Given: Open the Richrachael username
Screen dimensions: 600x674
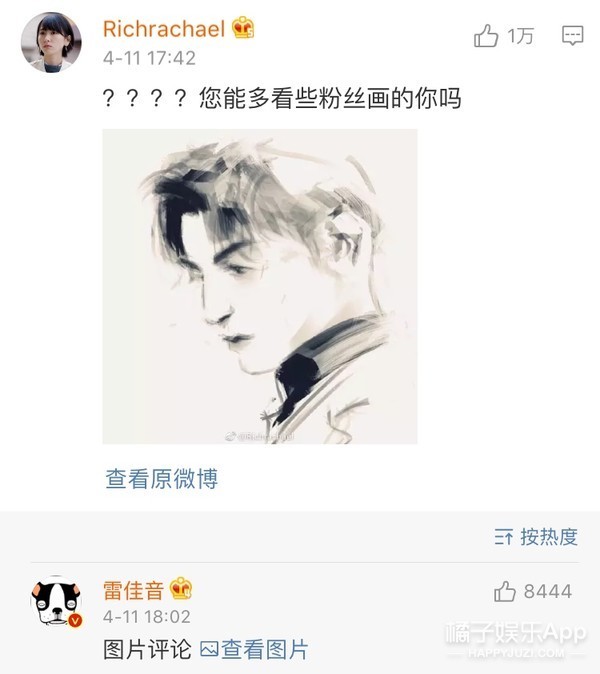Looking at the screenshot, I should point(165,29).
